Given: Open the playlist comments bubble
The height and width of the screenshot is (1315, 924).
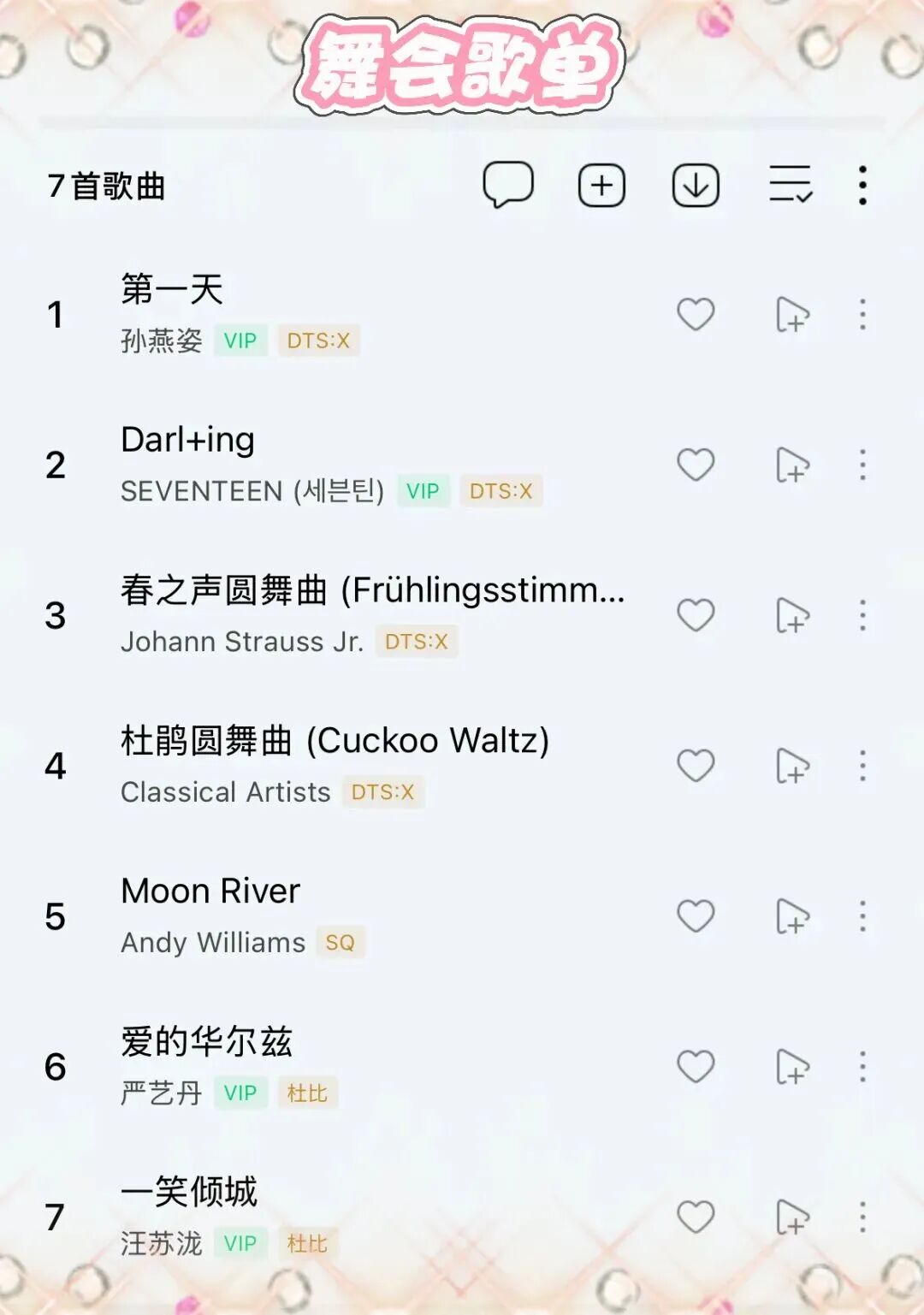Looking at the screenshot, I should 508,185.
